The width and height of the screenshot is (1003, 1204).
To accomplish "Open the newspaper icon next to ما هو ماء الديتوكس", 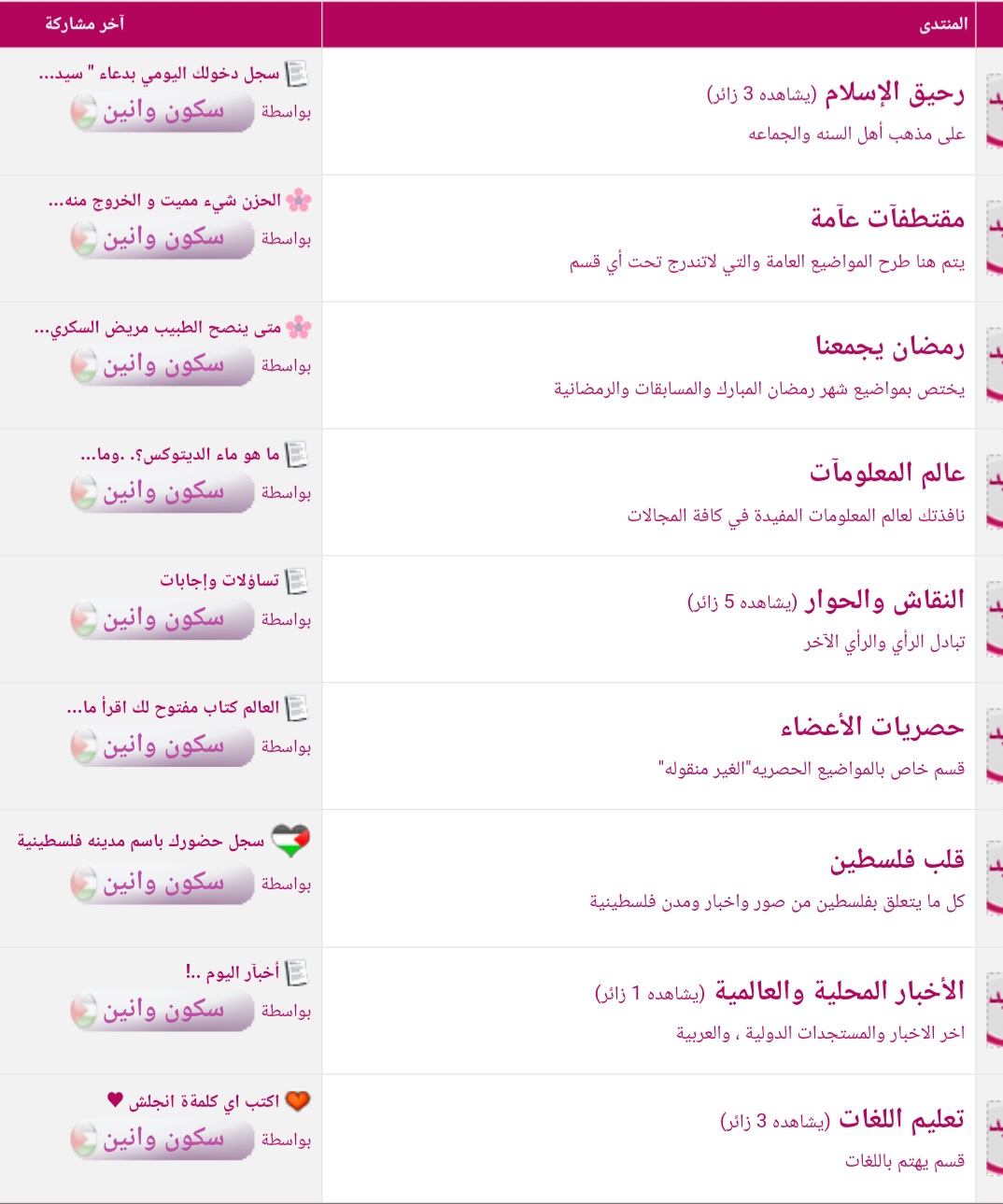I will pyautogui.click(x=297, y=455).
